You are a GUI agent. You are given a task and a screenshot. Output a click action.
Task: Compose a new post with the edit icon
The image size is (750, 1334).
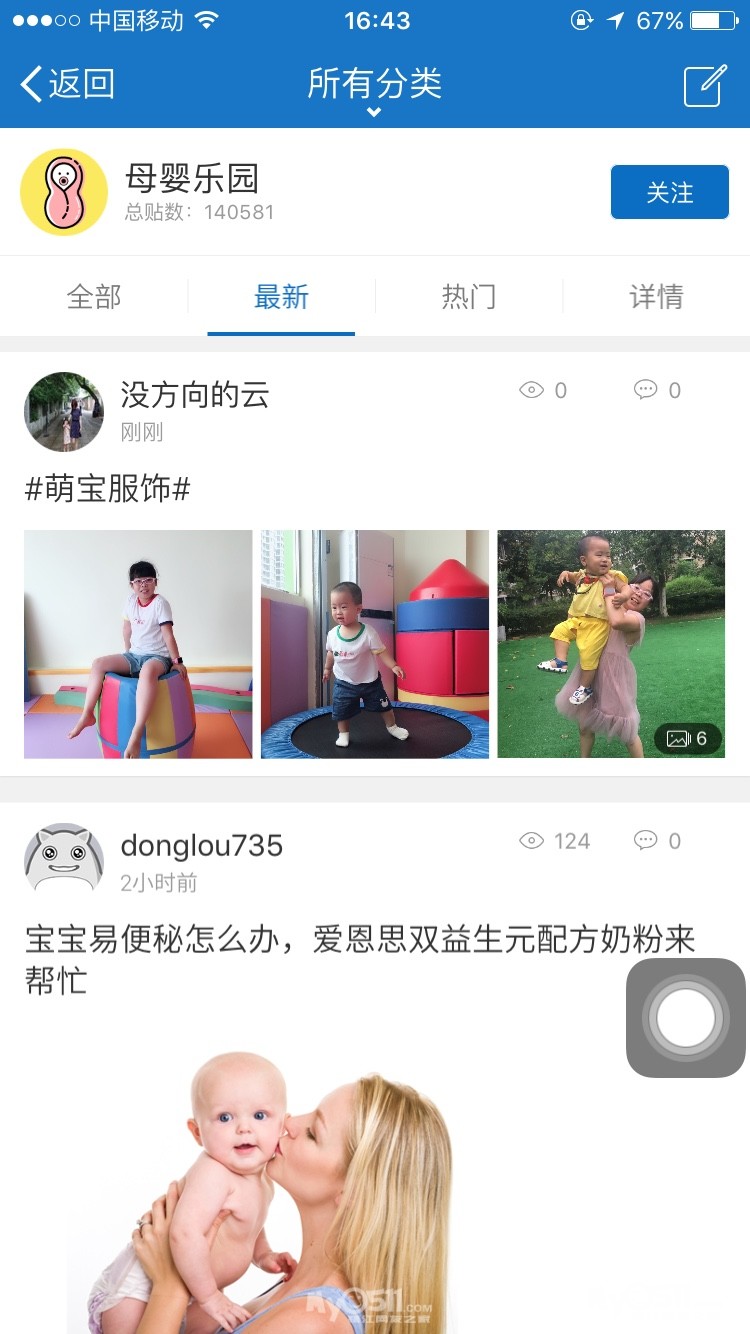point(705,86)
